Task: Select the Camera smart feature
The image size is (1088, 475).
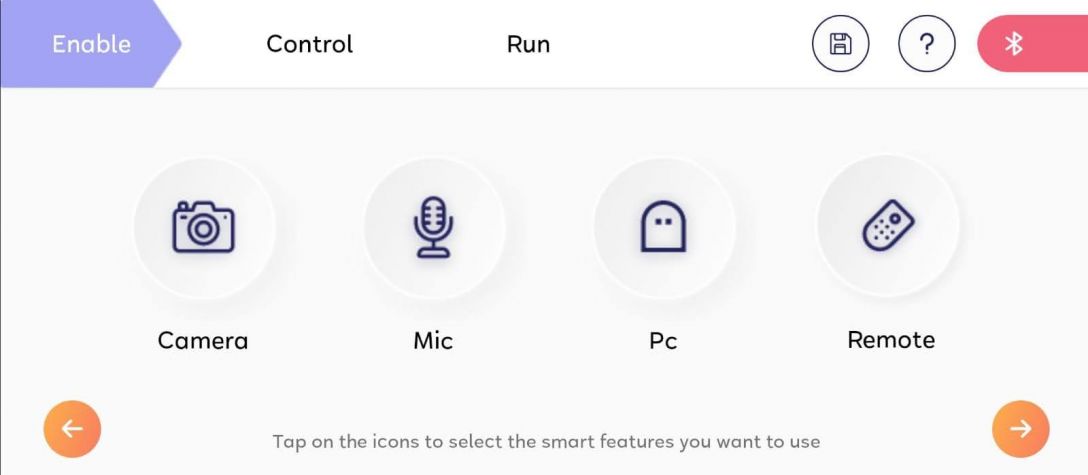Action: (203, 227)
